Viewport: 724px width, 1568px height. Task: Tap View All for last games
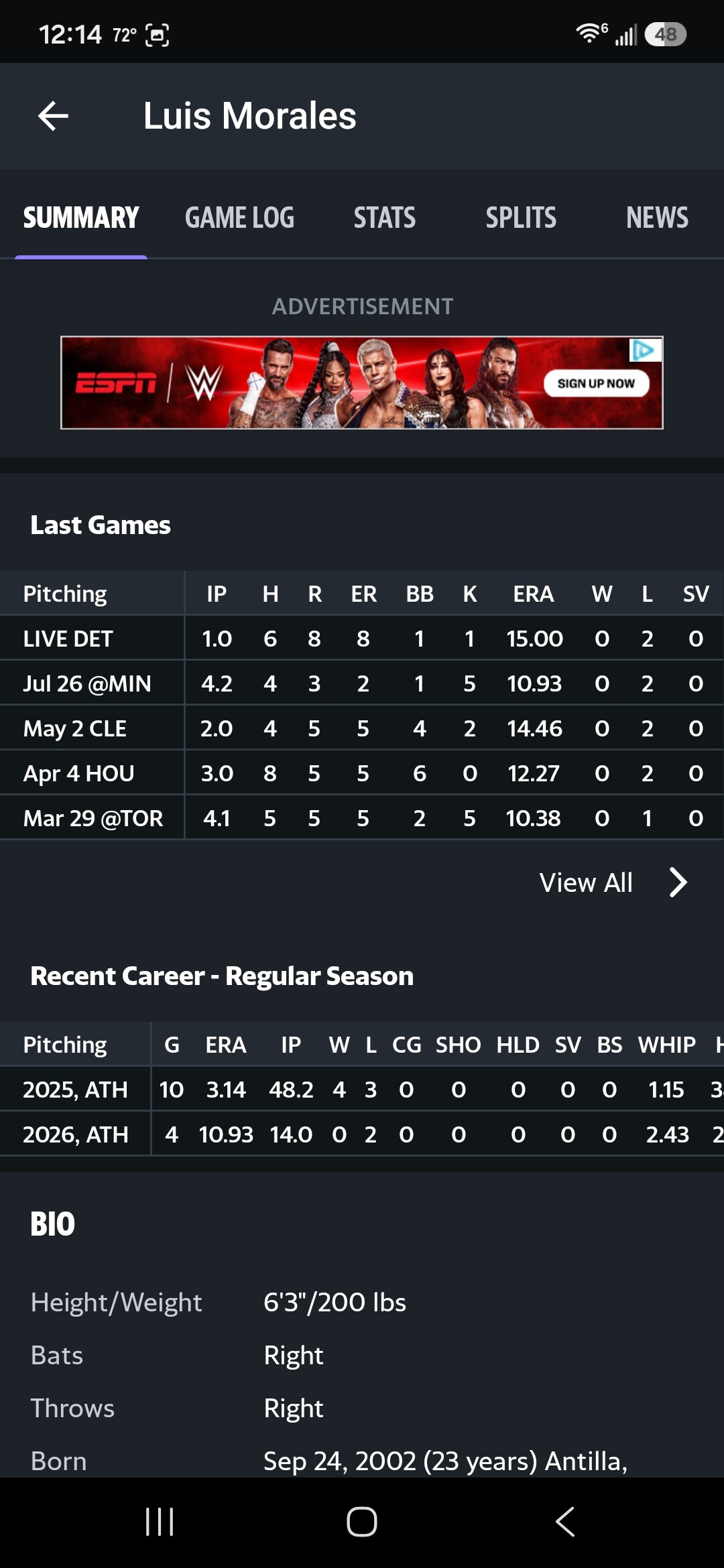pos(613,883)
